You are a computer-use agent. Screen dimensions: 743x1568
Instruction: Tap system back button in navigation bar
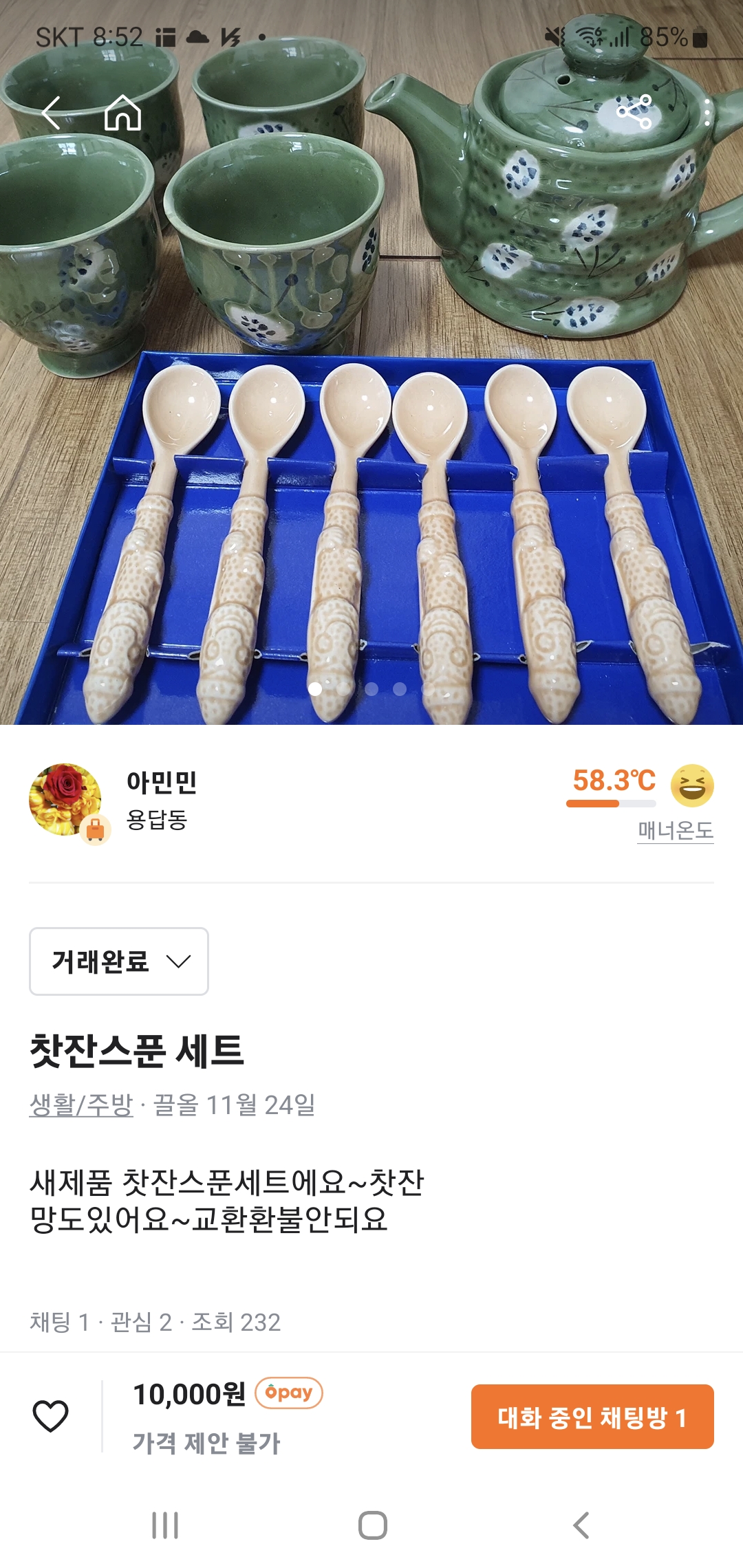[x=581, y=1525]
